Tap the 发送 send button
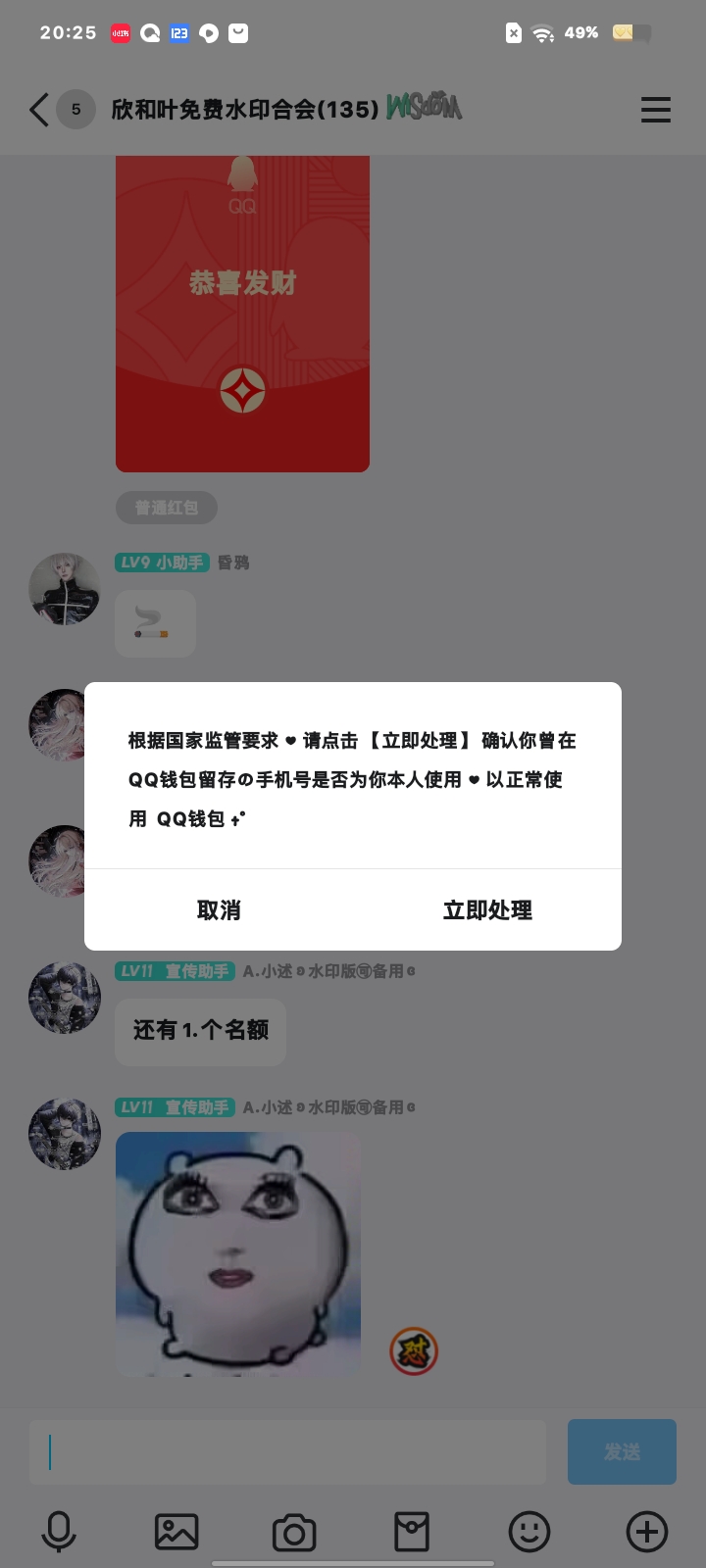The width and height of the screenshot is (706, 1568). point(622,1451)
